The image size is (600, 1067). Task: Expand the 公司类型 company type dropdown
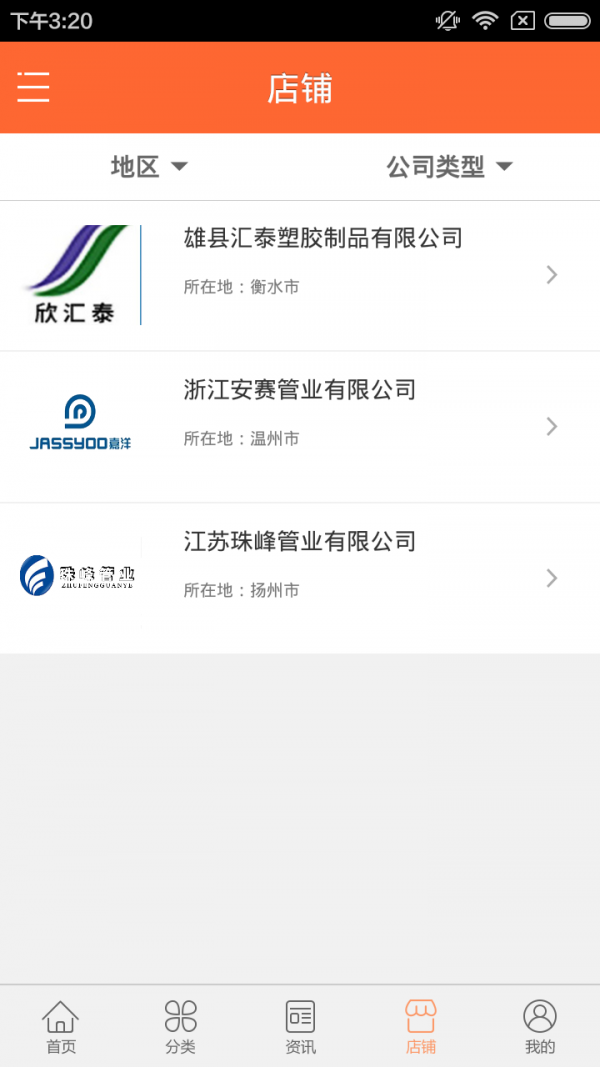[x=449, y=167]
